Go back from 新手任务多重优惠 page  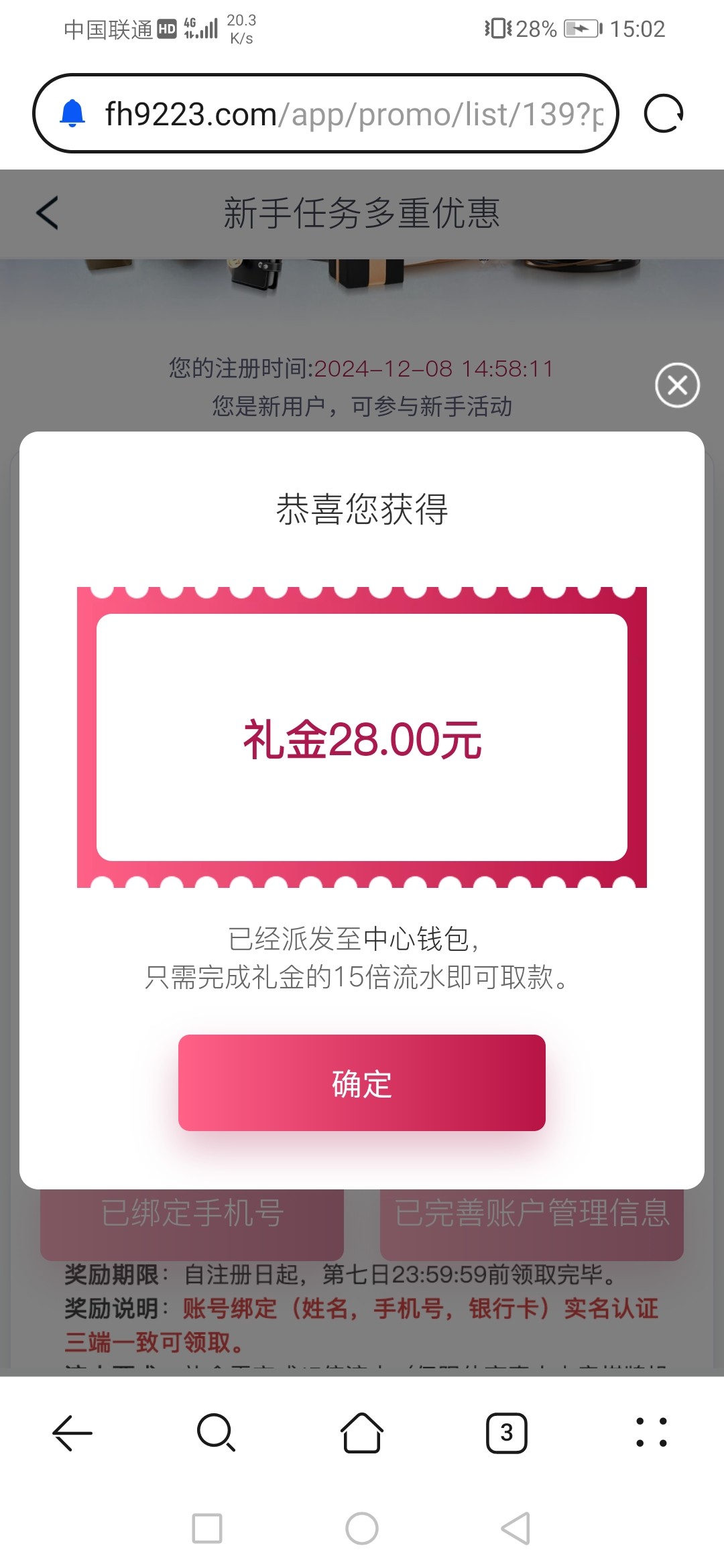coord(48,213)
